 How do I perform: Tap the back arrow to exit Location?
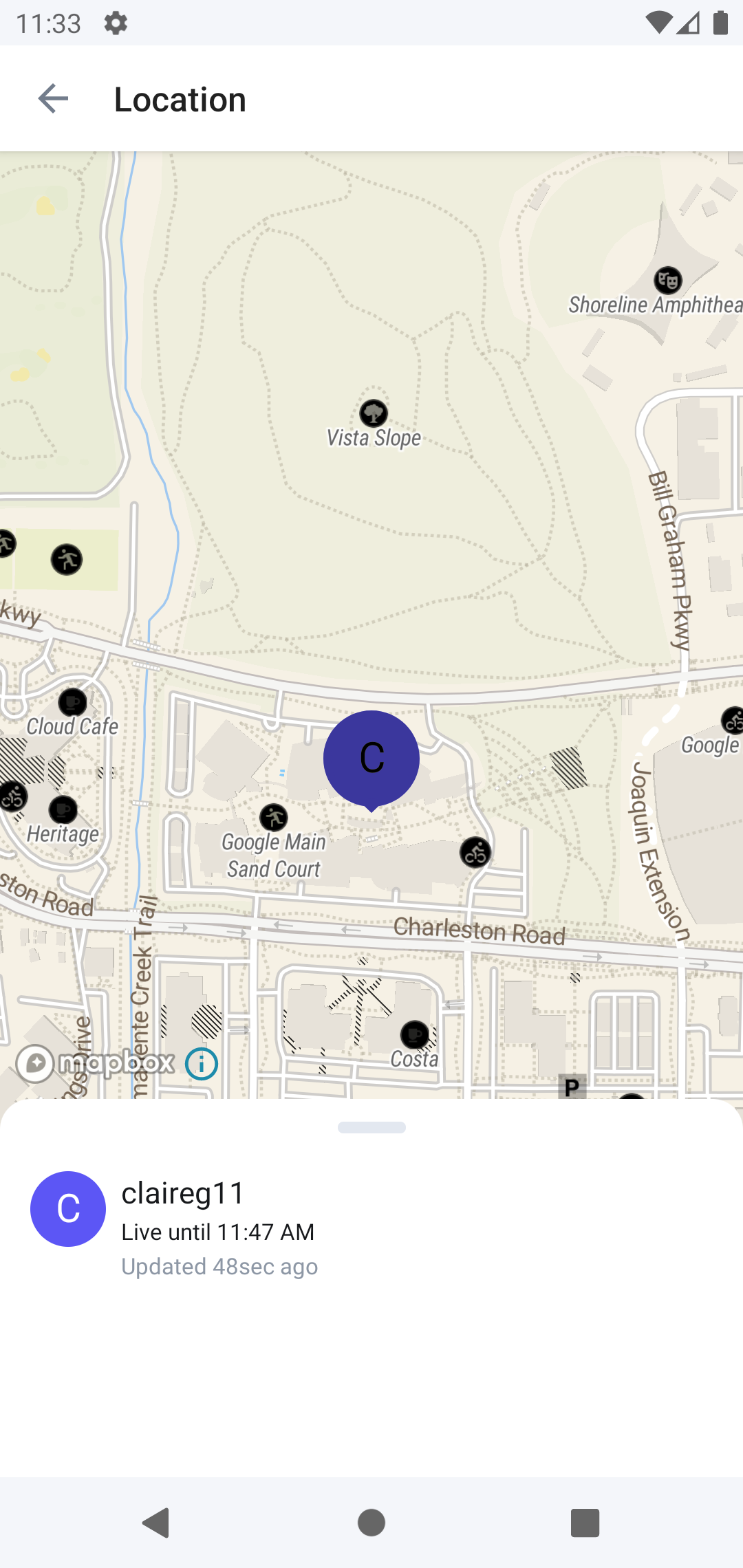point(52,98)
